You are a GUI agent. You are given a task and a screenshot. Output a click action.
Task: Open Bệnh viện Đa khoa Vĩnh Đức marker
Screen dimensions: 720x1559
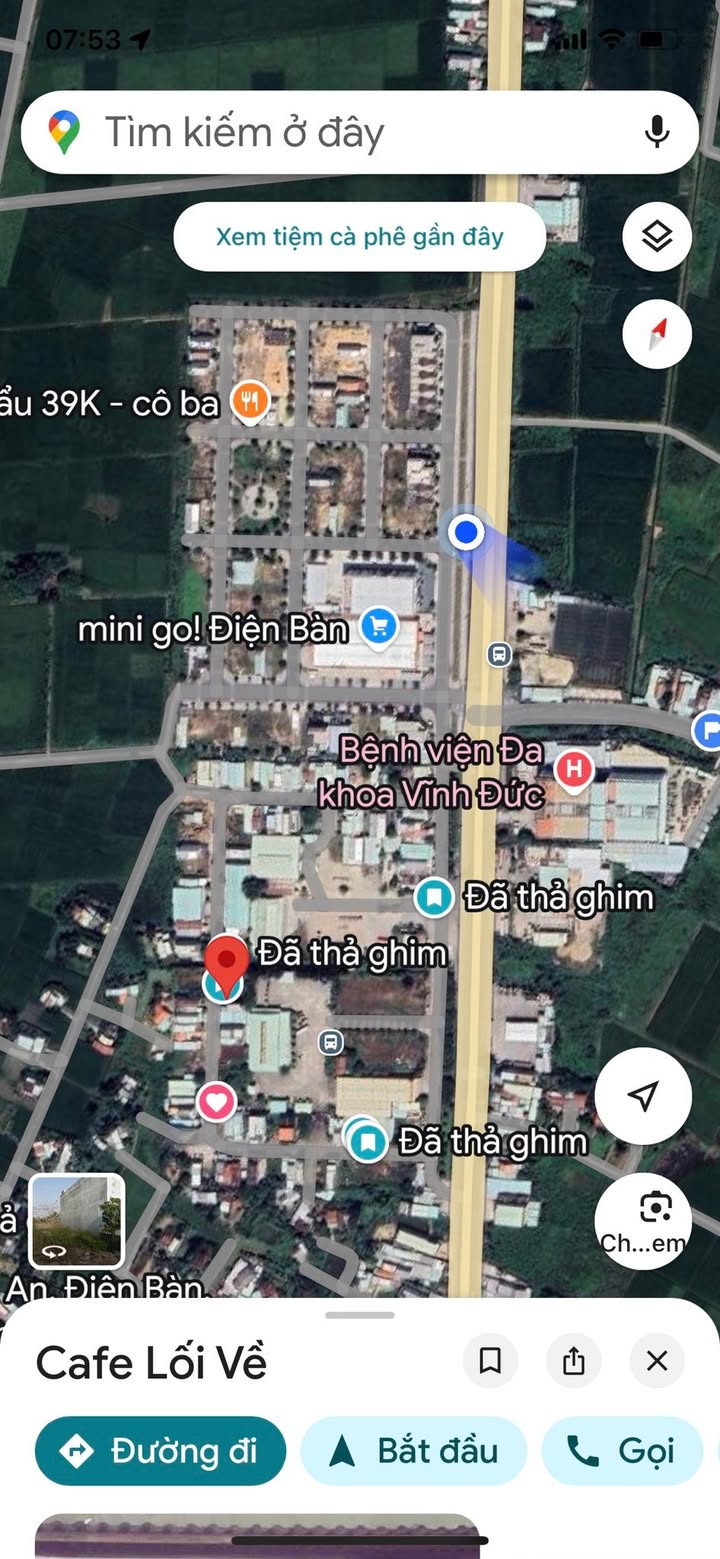(x=574, y=770)
